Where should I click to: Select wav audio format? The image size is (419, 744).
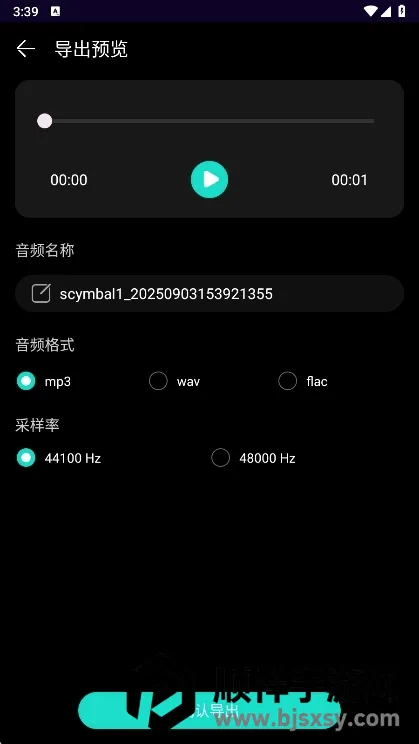coord(174,381)
